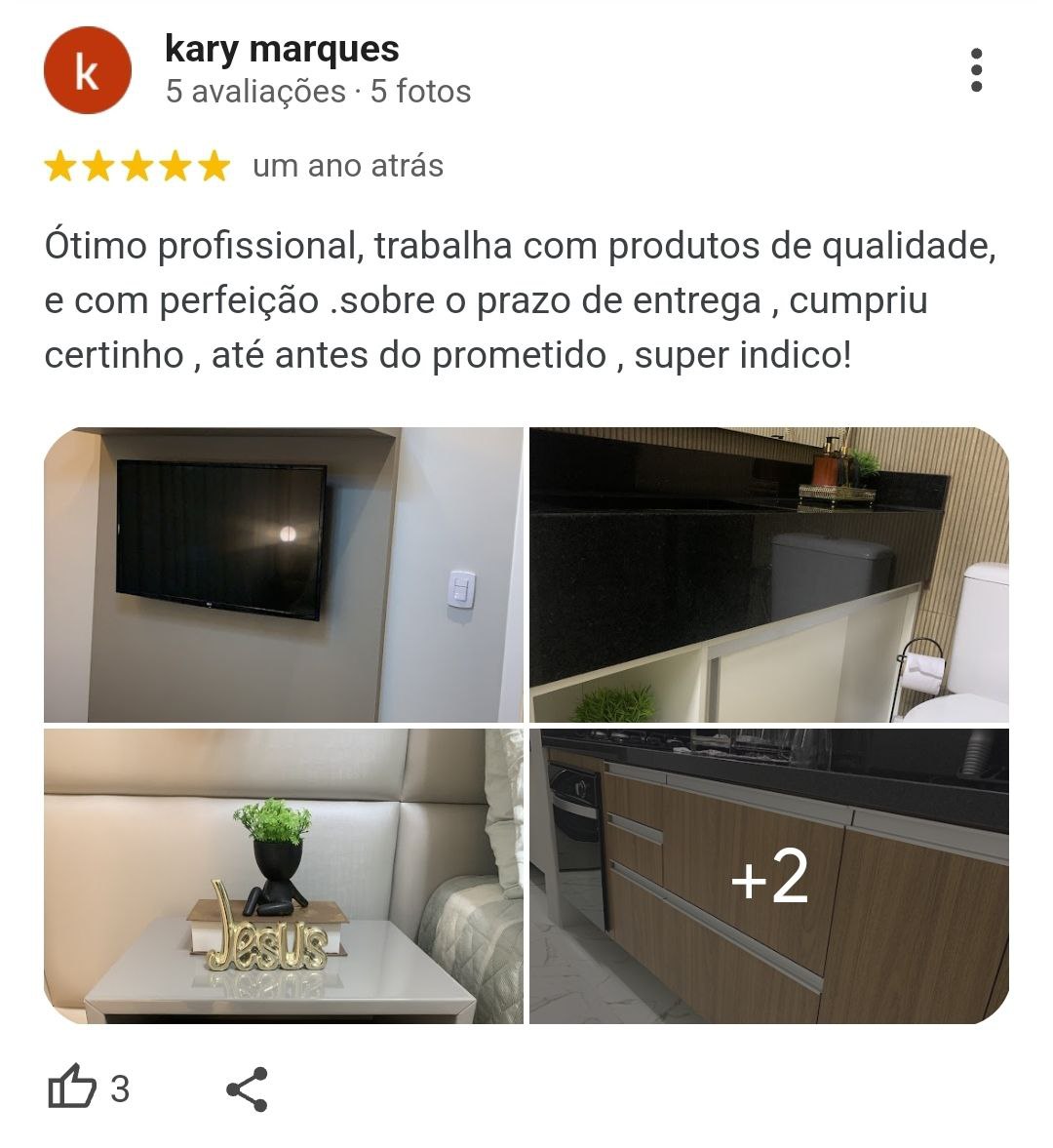Share kary marques' review

[x=247, y=1089]
